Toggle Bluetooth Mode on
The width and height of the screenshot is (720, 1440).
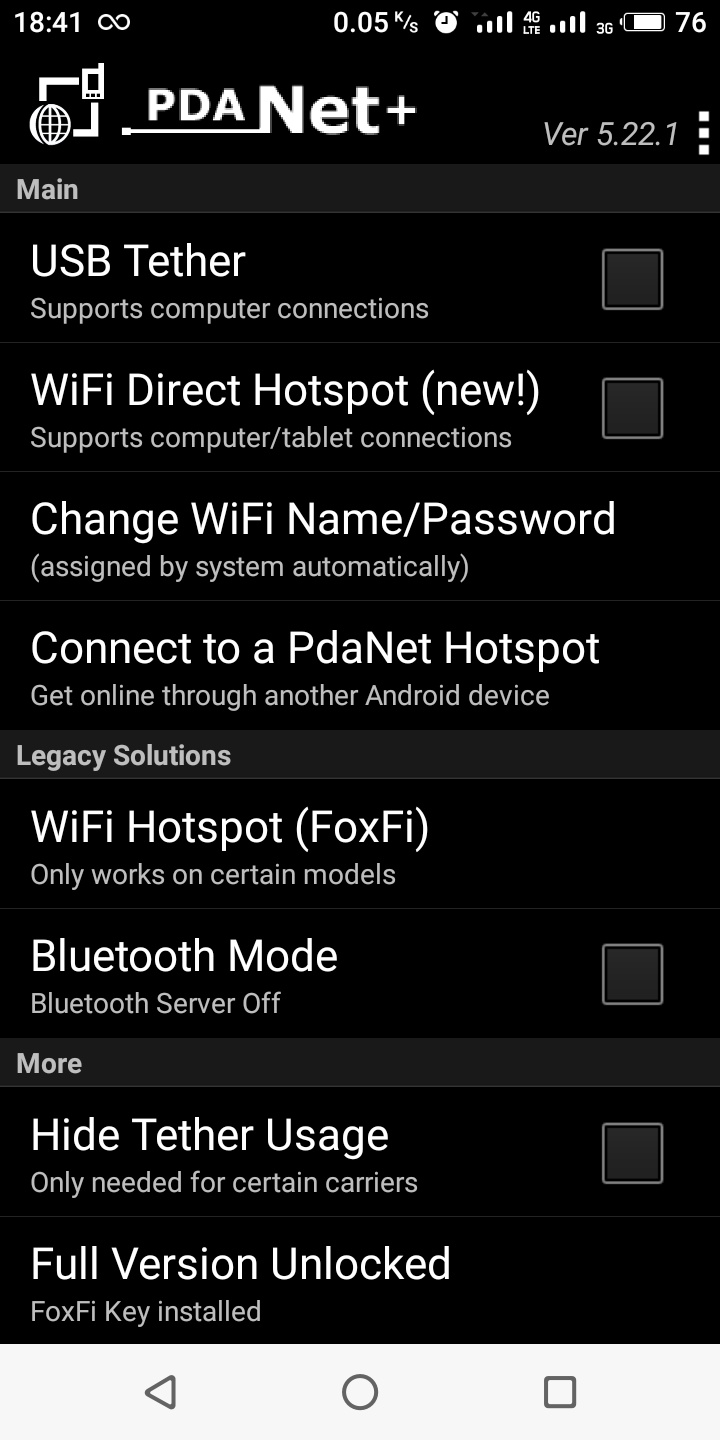(632, 972)
